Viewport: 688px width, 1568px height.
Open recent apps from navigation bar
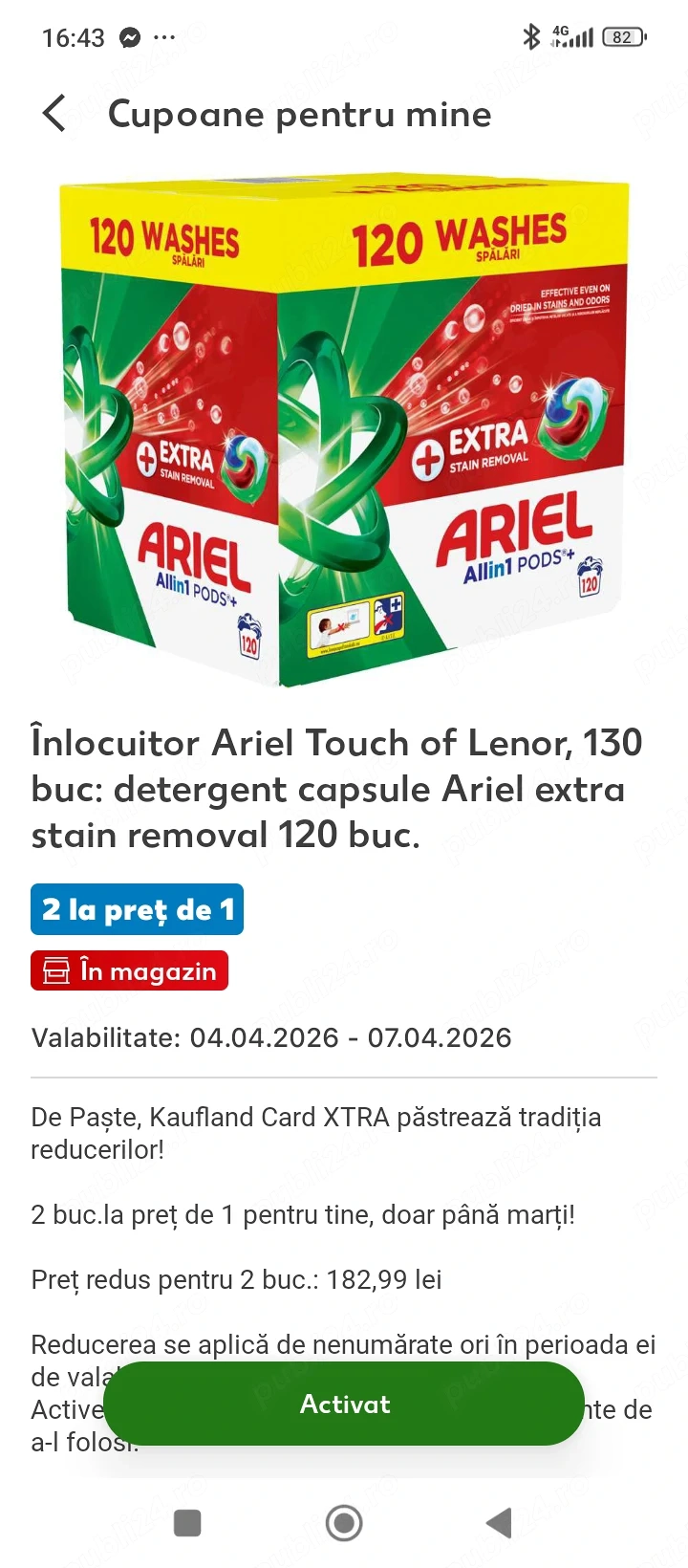pyautogui.click(x=187, y=1522)
